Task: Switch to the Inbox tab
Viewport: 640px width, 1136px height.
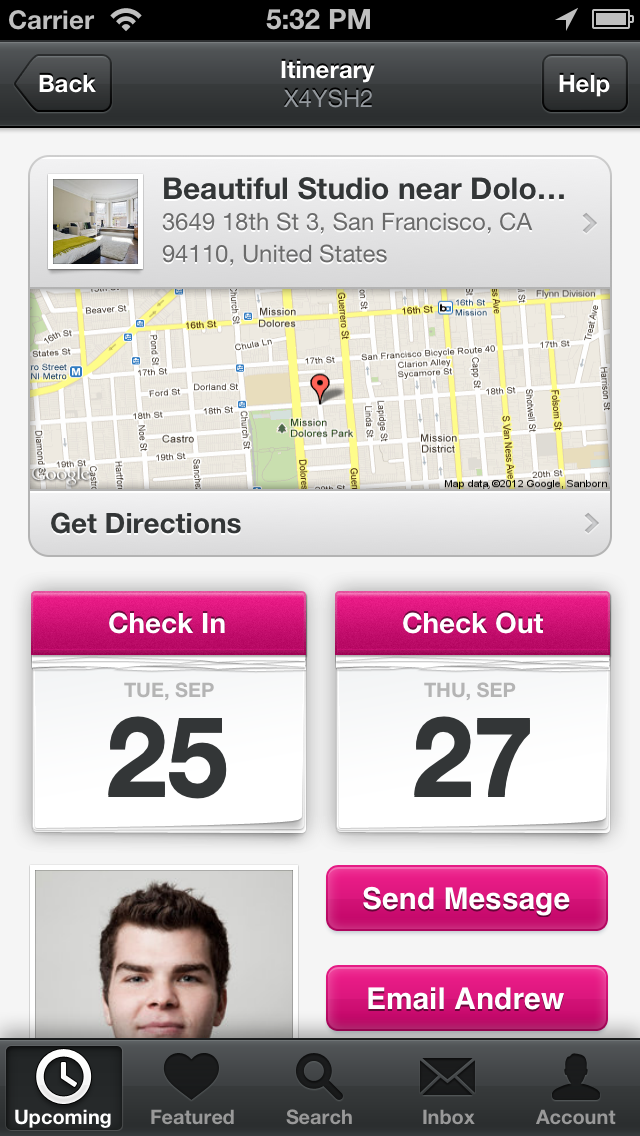Action: click(x=447, y=1088)
